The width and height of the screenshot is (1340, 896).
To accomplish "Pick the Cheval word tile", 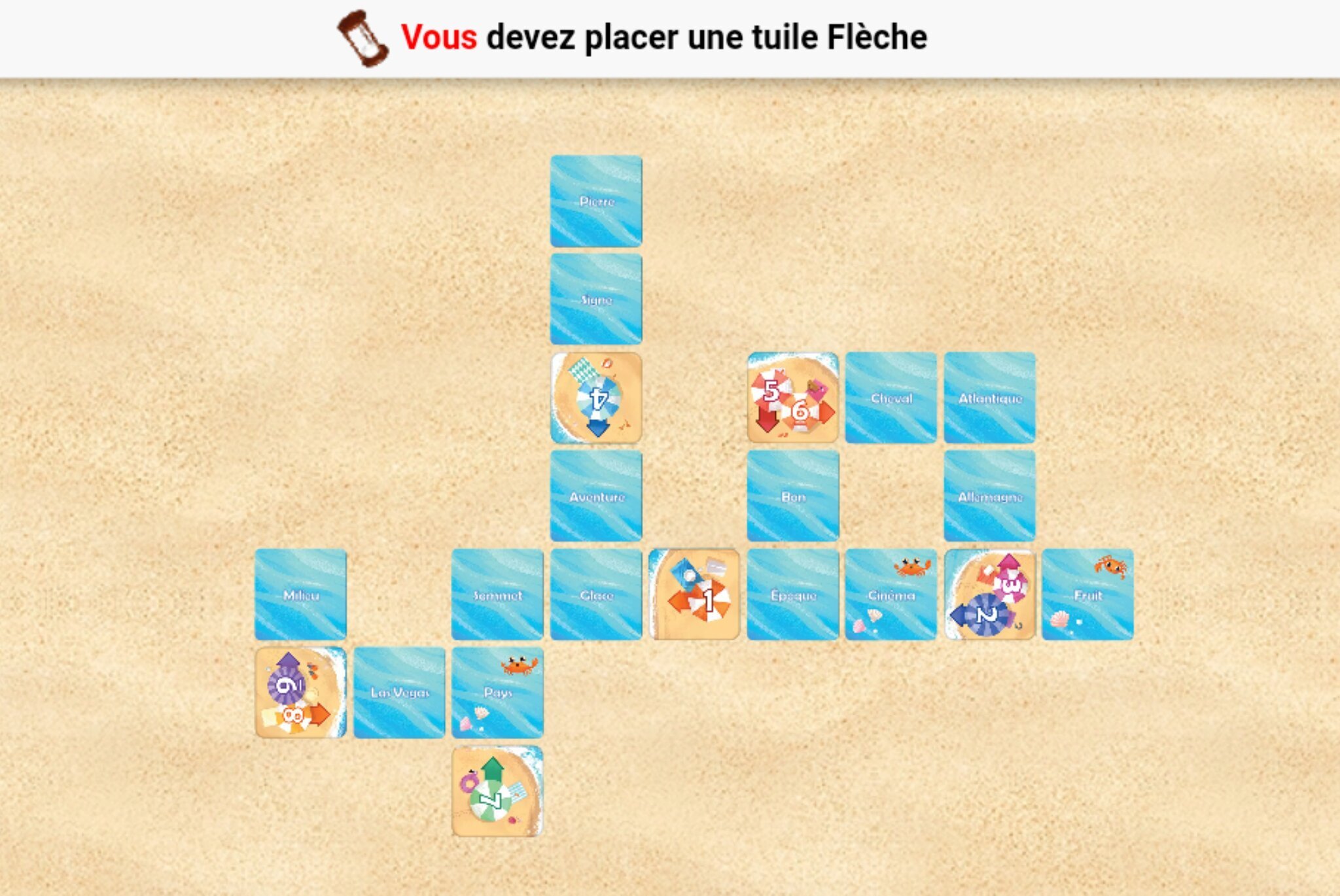I will [x=890, y=398].
